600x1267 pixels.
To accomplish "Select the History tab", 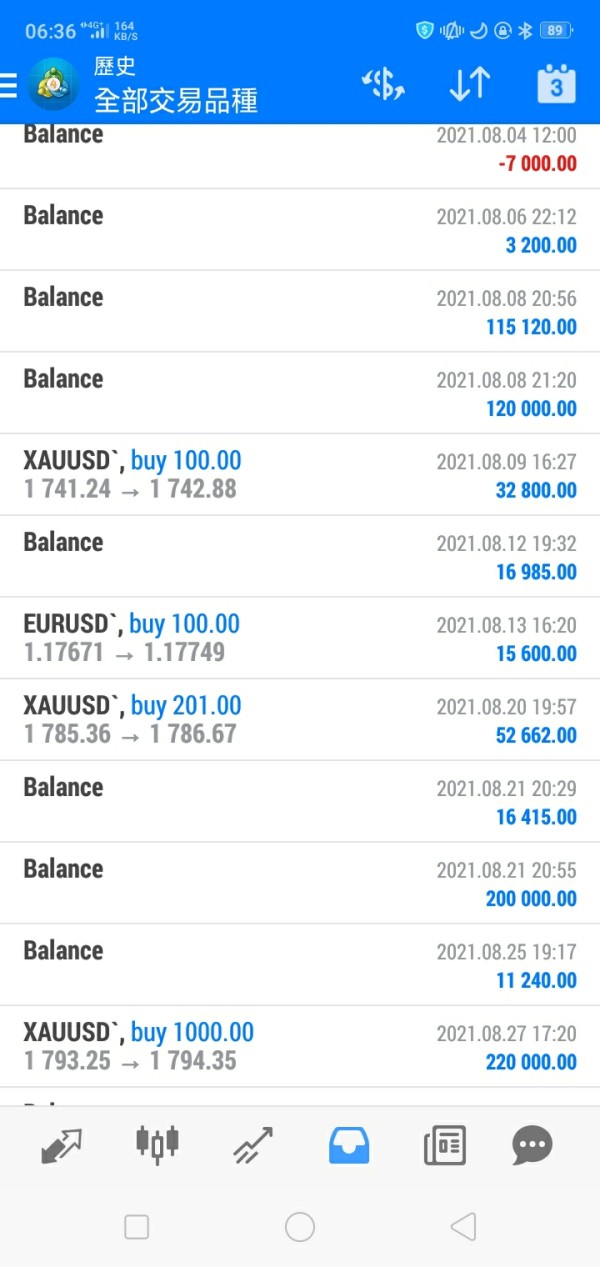I will tap(349, 1145).
